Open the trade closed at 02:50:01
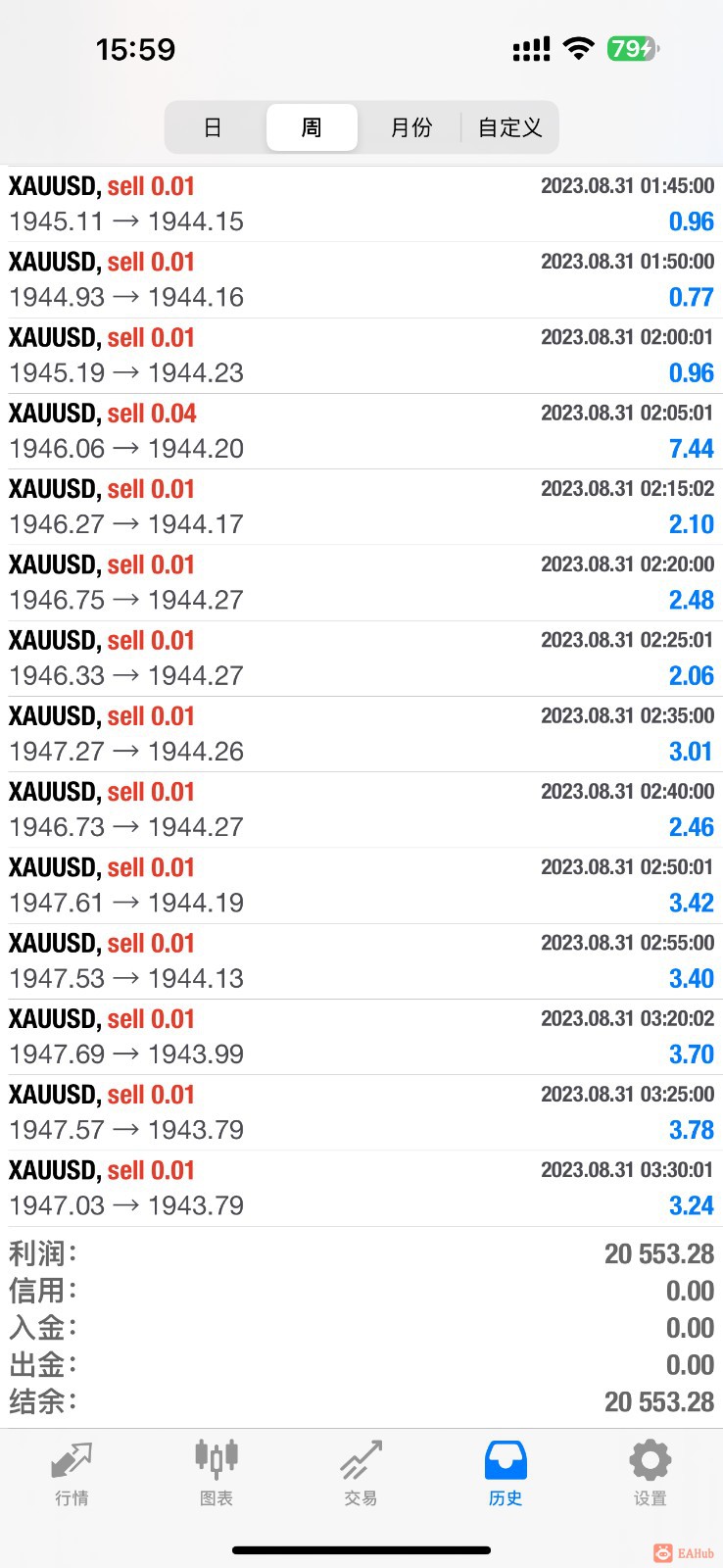Viewport: 723px width, 1568px height. (361, 885)
